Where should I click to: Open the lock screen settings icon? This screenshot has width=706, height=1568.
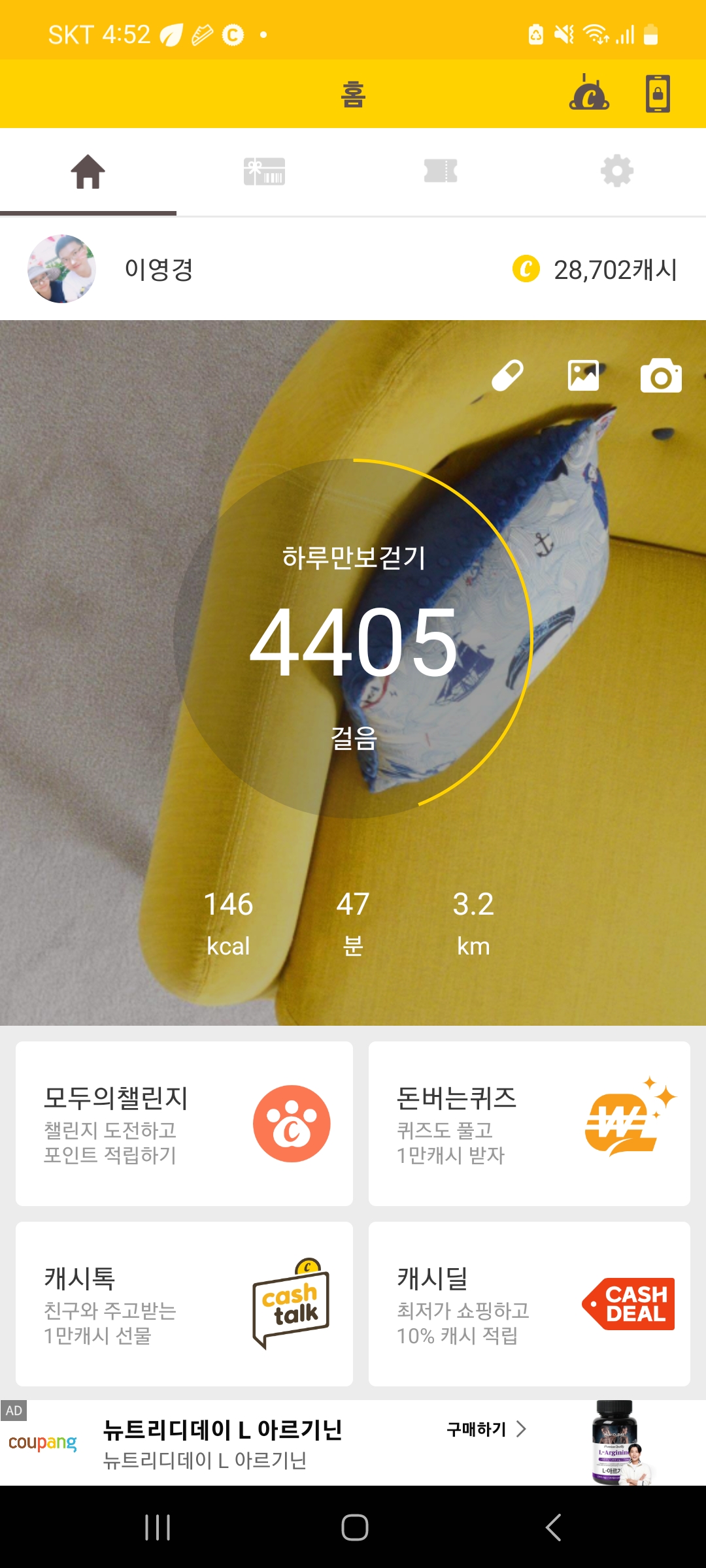[x=658, y=93]
